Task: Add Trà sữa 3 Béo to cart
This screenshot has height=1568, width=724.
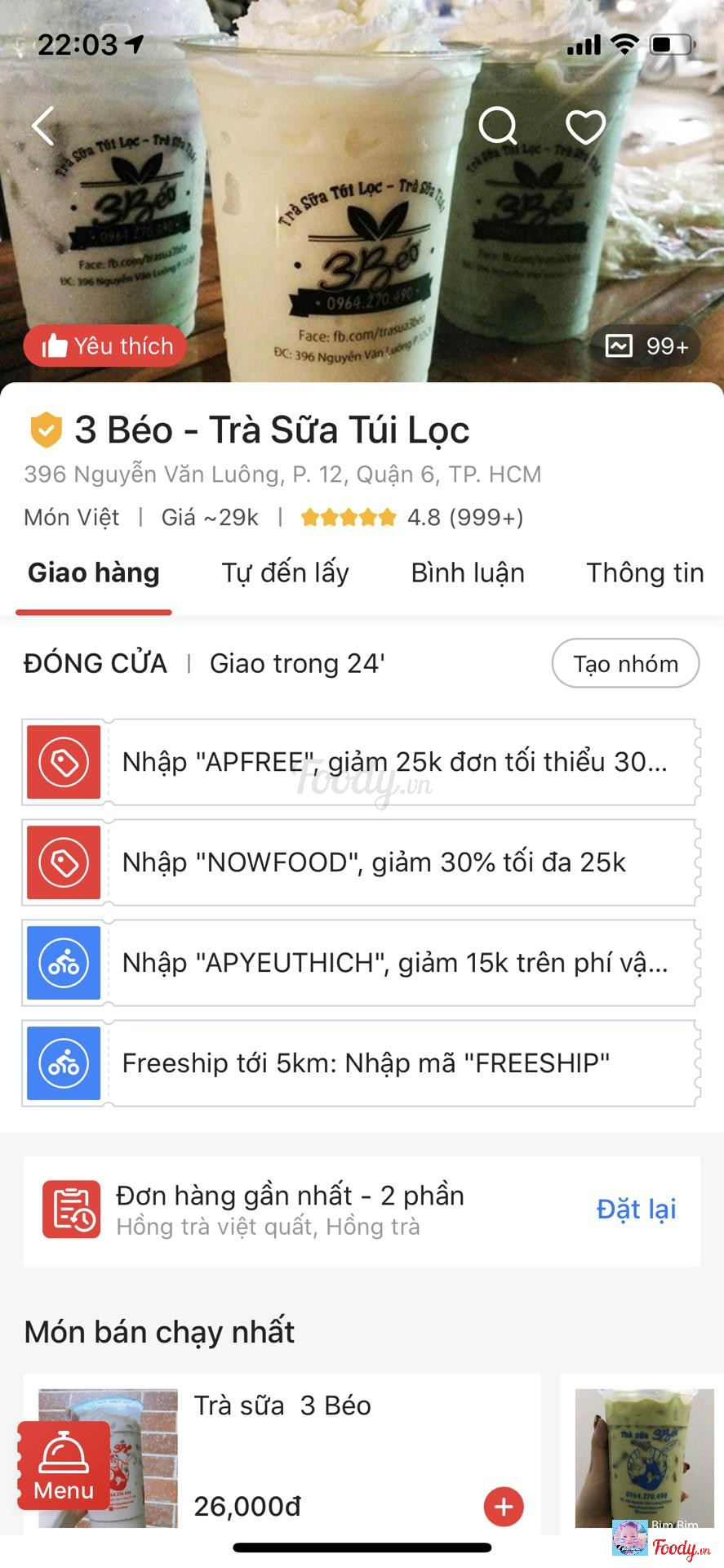Action: point(504,1507)
